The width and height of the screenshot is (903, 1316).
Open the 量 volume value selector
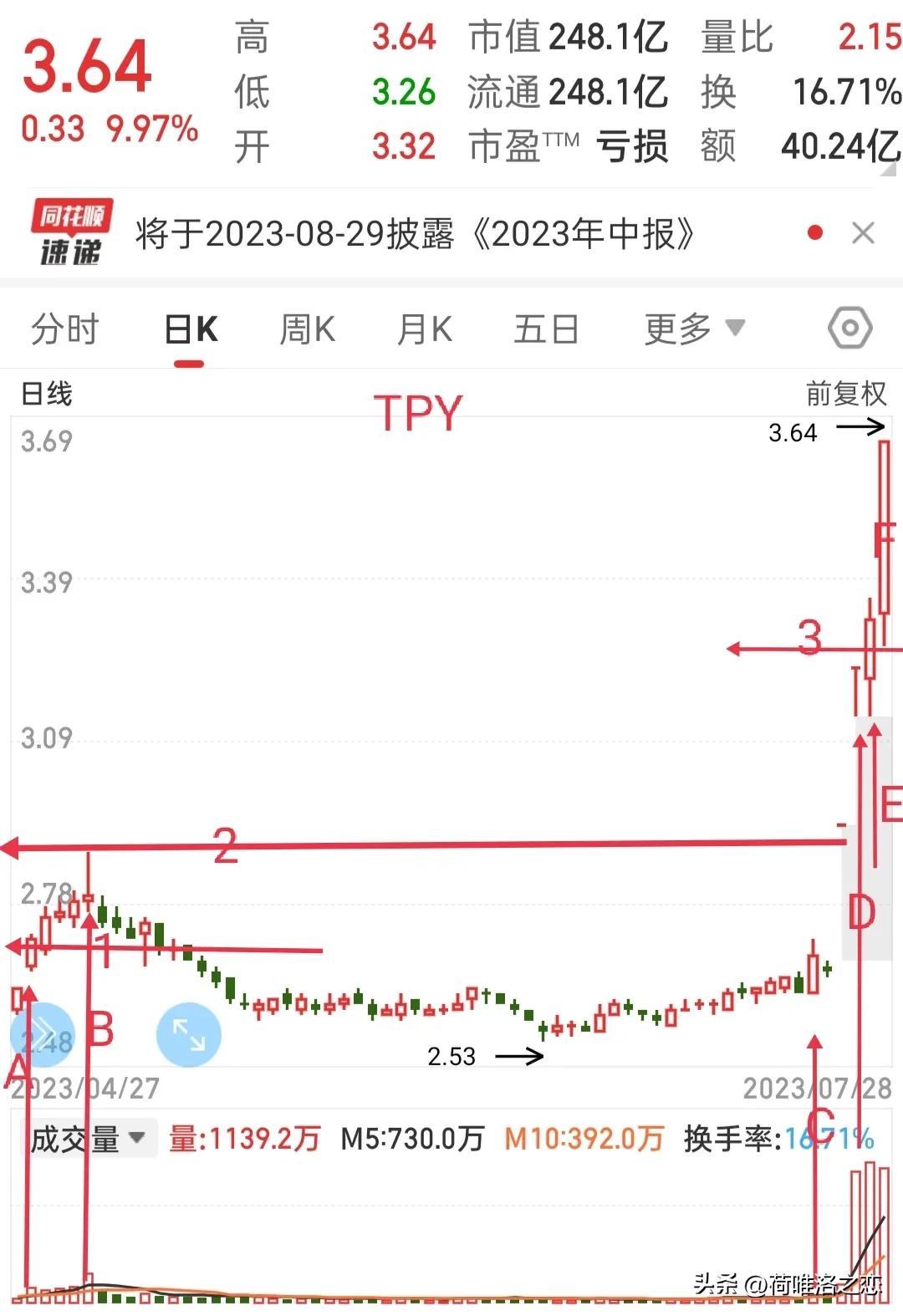click(242, 1137)
